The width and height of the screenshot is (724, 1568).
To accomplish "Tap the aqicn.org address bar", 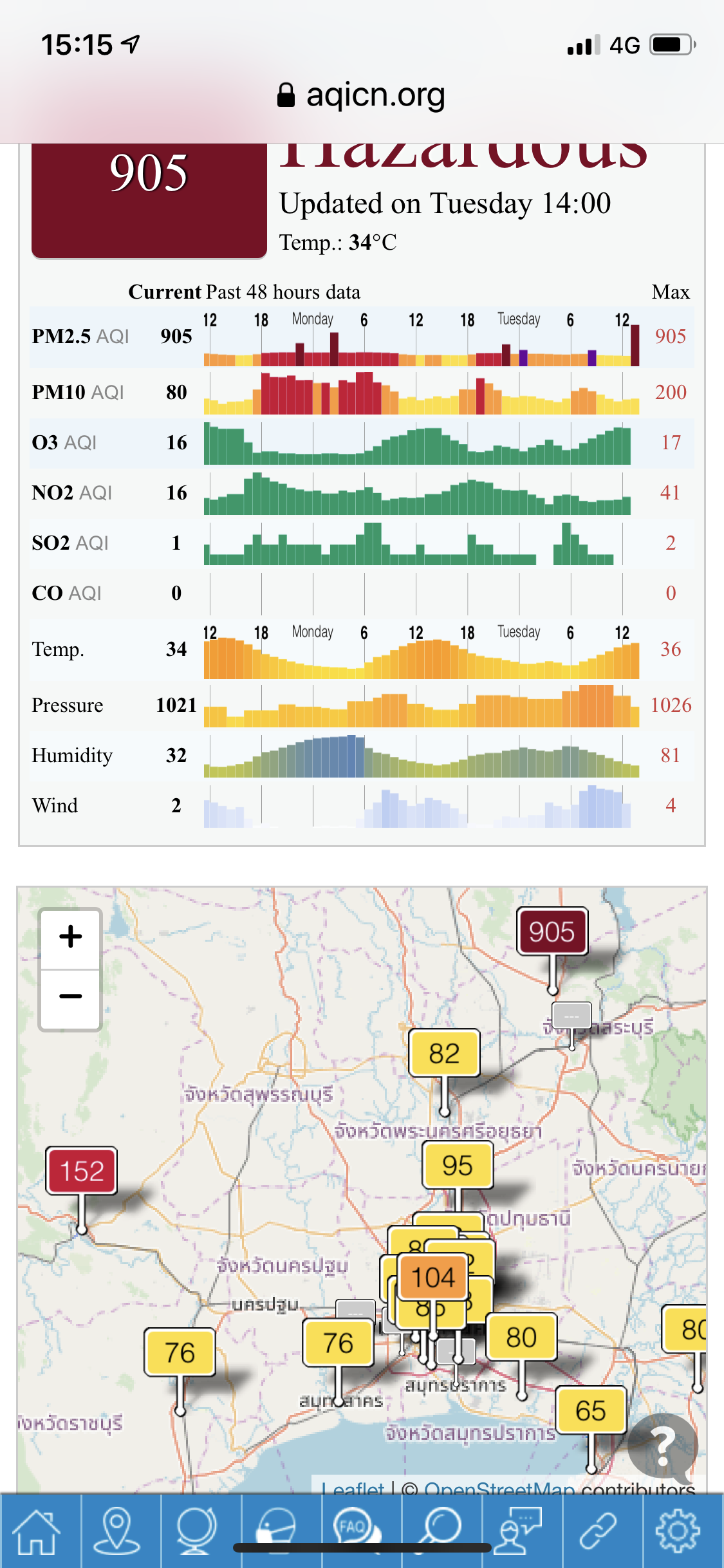I will (362, 96).
